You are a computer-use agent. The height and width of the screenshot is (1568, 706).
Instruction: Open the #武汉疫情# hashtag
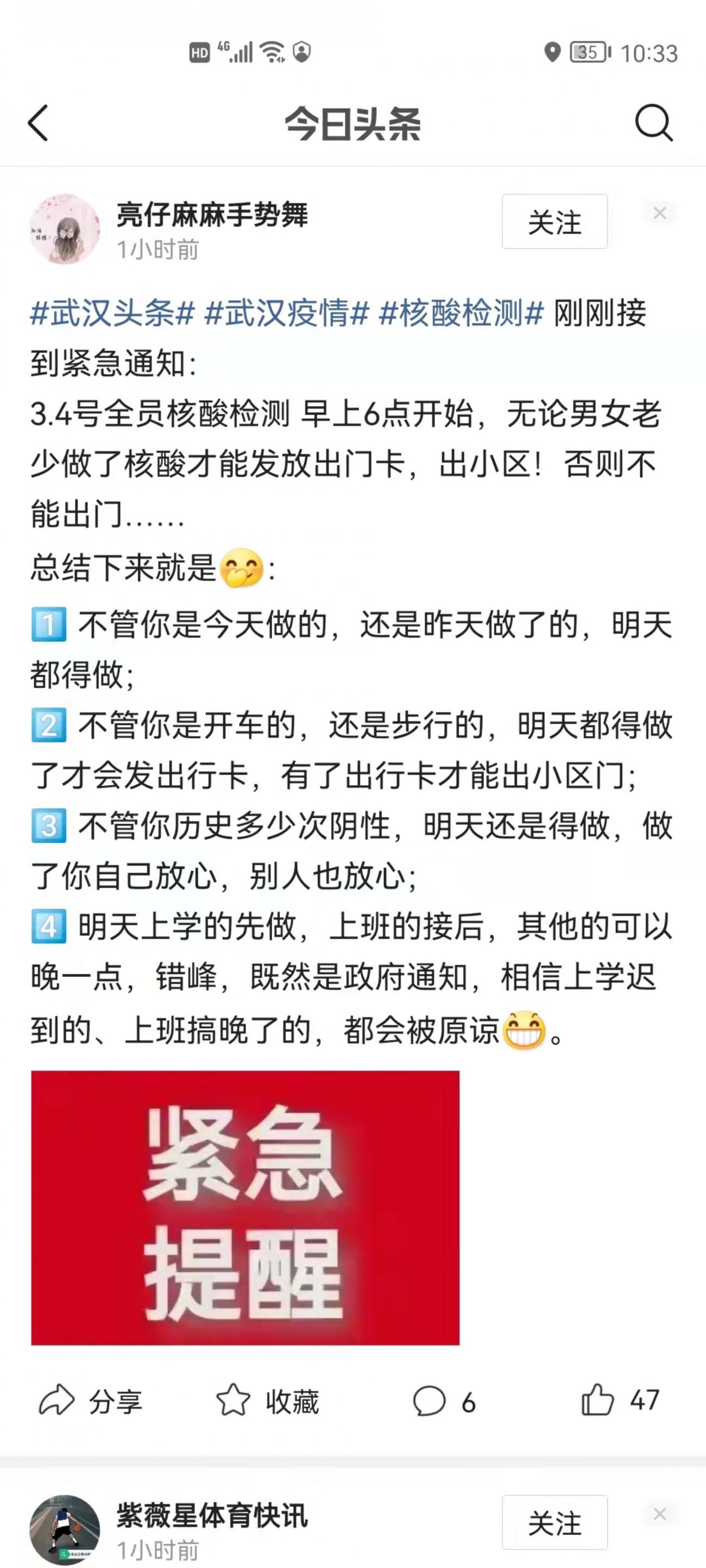tap(287, 314)
